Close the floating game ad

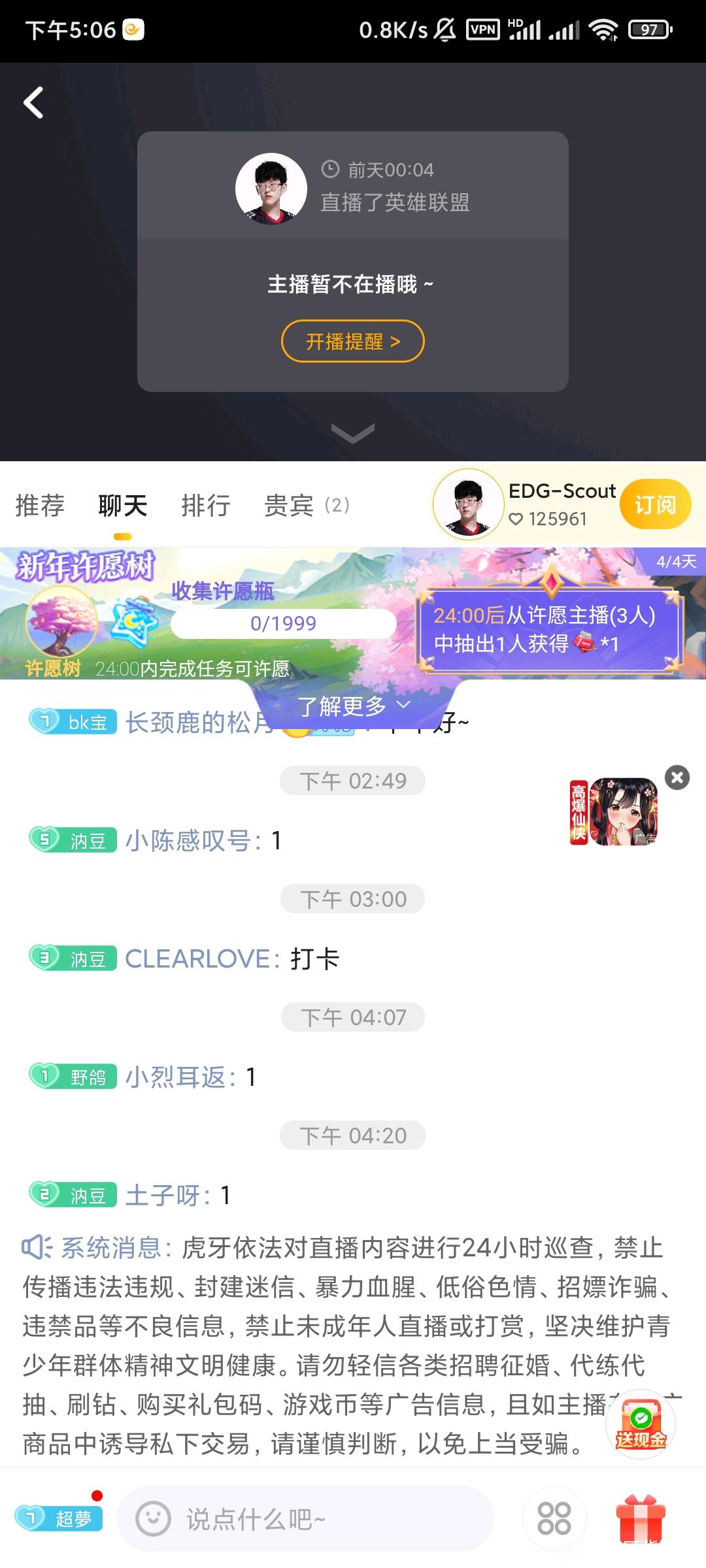pos(677,777)
